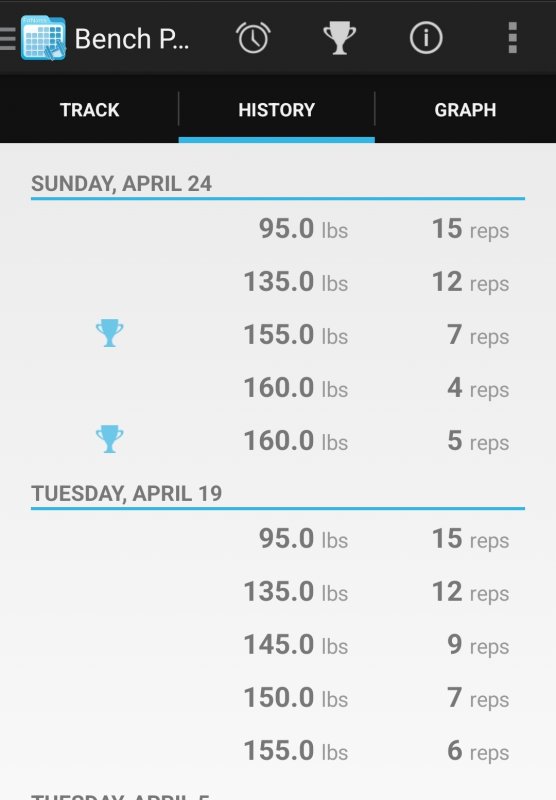556x800 pixels.
Task: Open the 160.0 lbs 4 reps set
Action: point(278,388)
